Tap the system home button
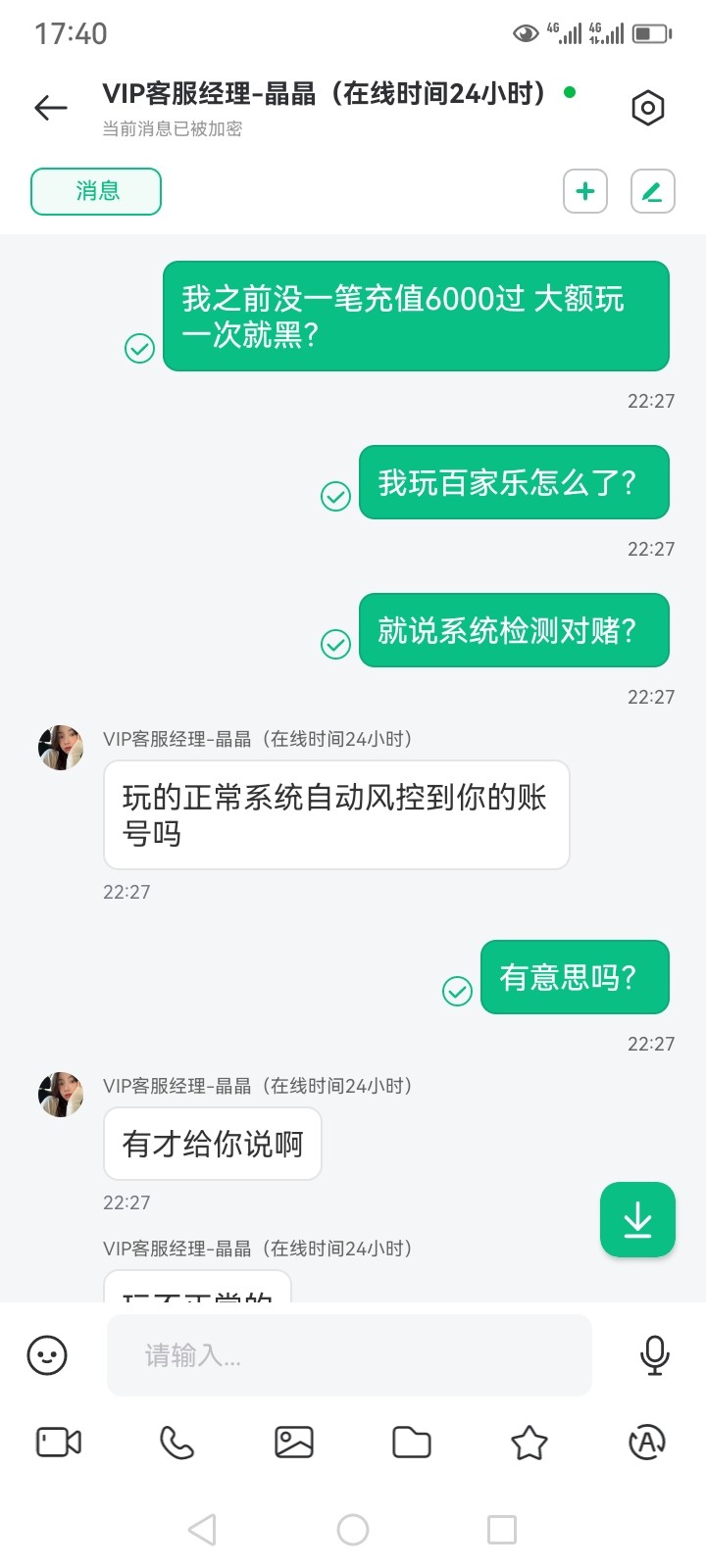Viewport: 706px width, 1568px height. 353,1530
